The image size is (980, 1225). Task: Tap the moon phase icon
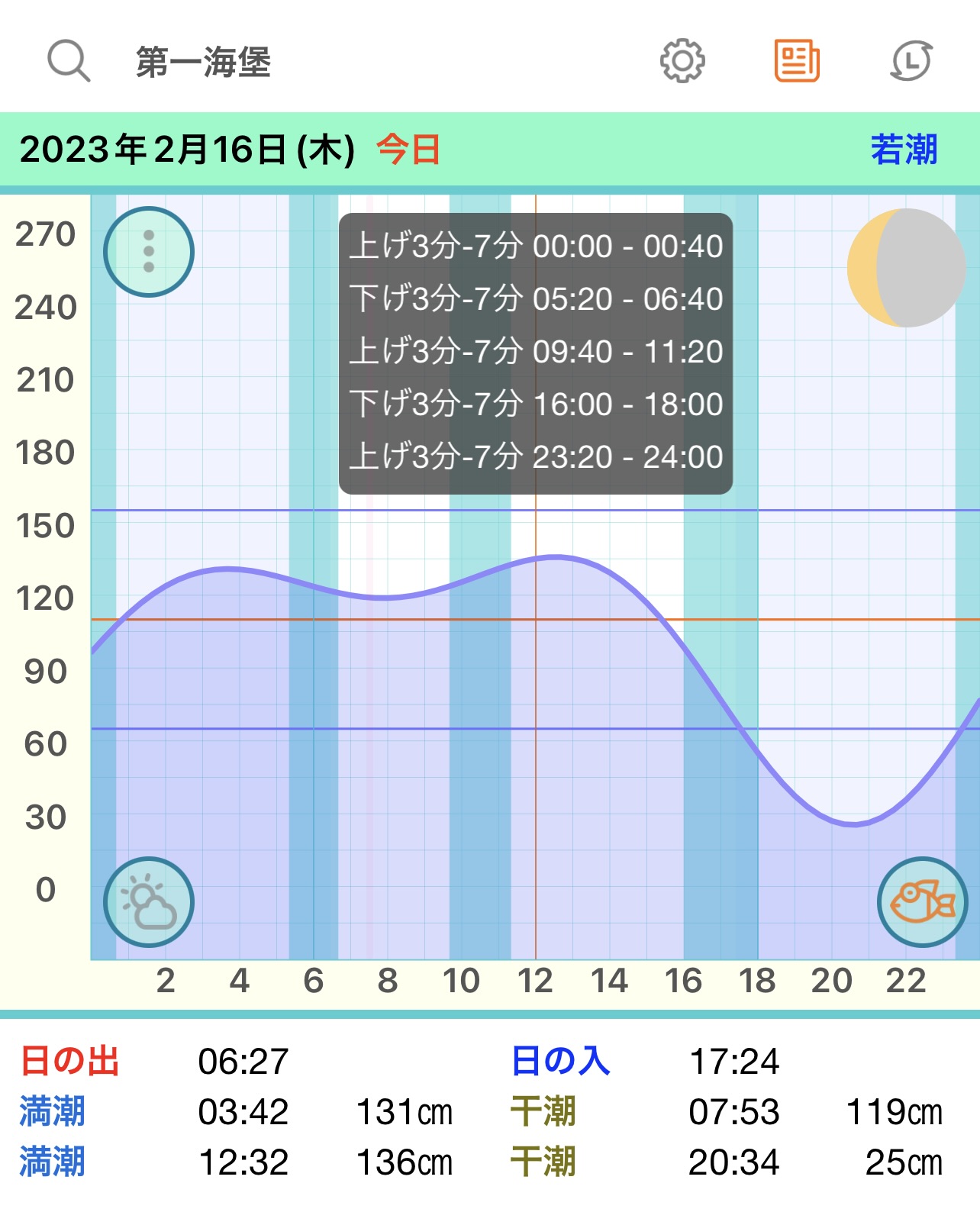tap(907, 268)
